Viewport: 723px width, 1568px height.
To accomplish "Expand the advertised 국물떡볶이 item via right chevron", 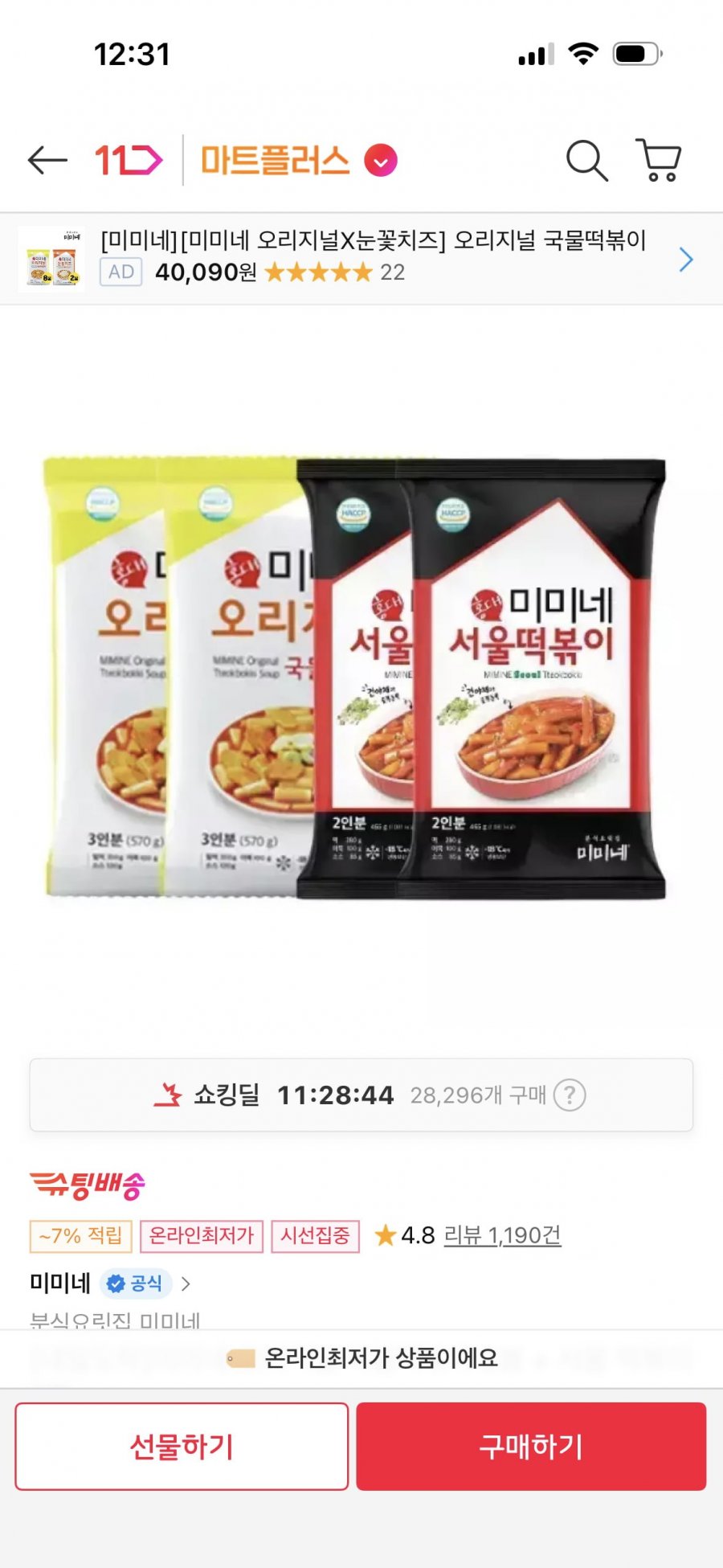I will point(687,260).
